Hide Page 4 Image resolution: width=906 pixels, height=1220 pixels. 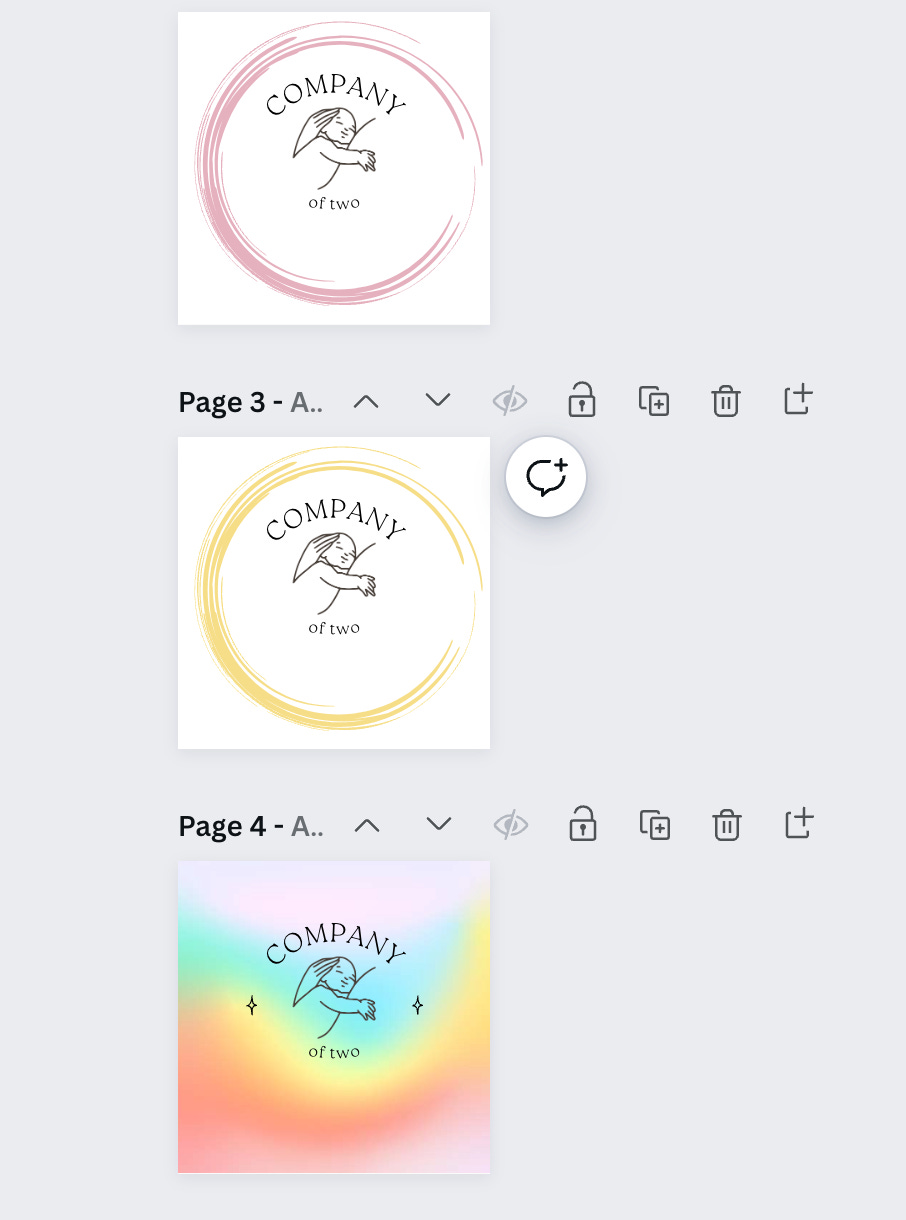click(511, 825)
